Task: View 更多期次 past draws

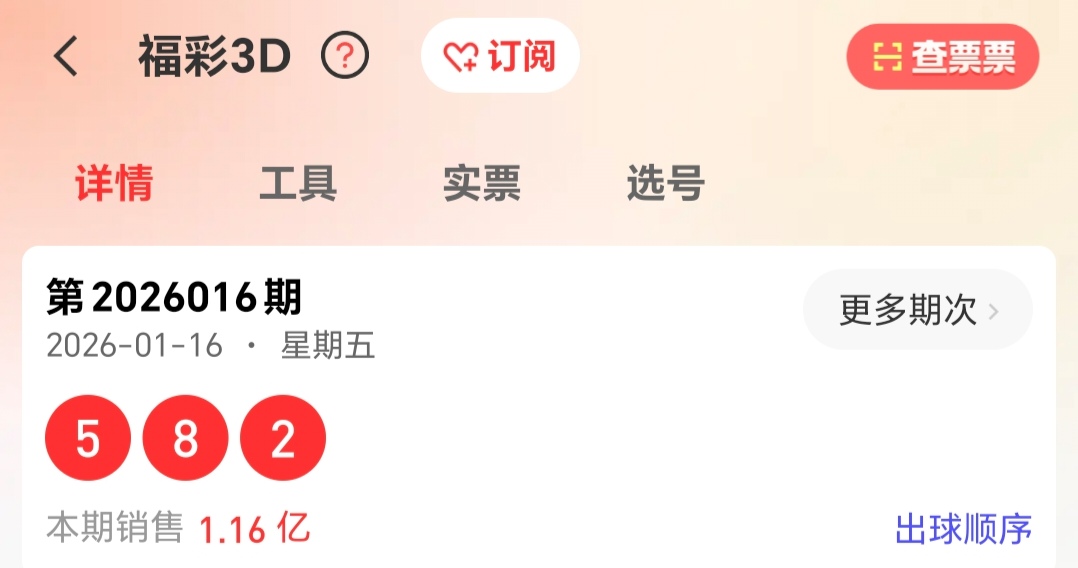Action: [918, 310]
